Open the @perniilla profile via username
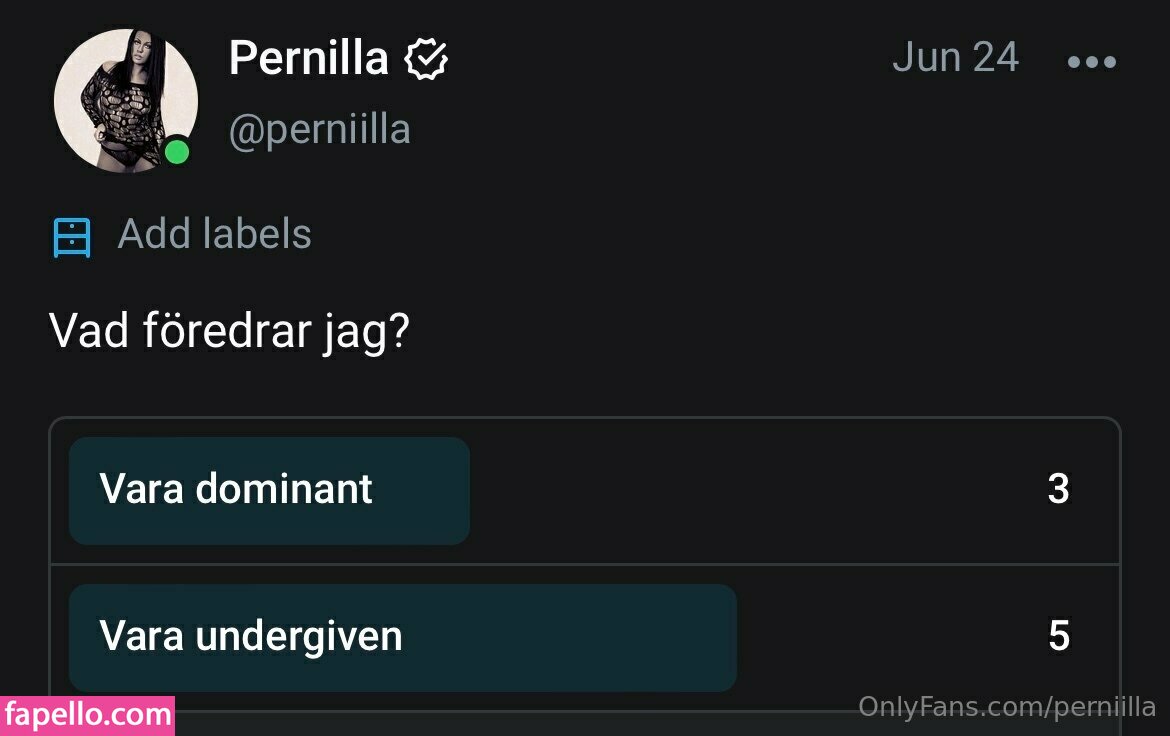Image resolution: width=1170 pixels, height=736 pixels. pyautogui.click(x=320, y=131)
